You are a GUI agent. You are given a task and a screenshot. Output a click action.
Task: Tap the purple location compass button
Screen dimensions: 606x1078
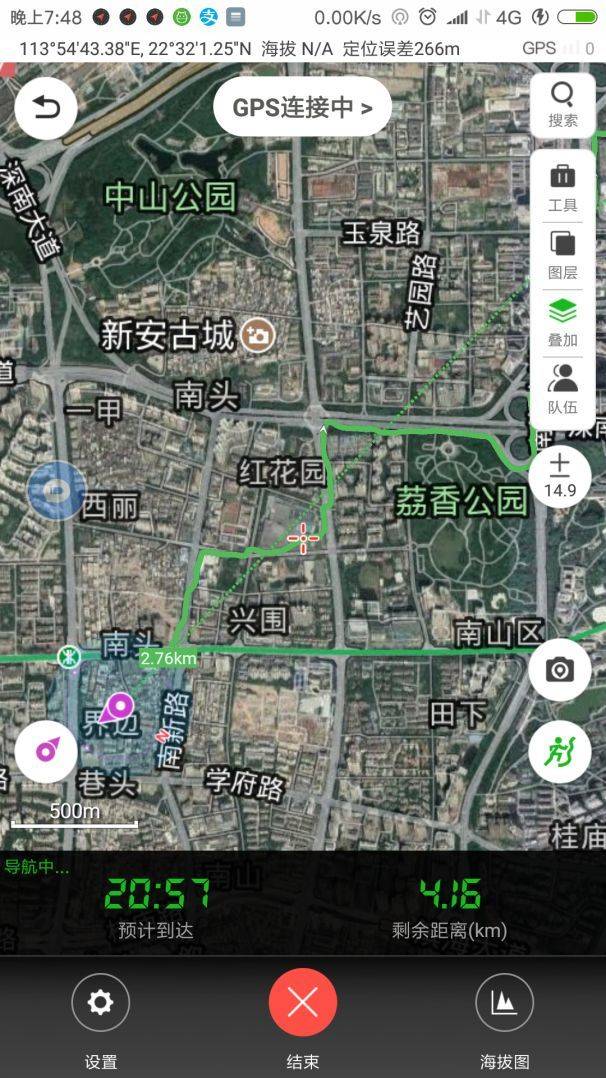(x=46, y=751)
